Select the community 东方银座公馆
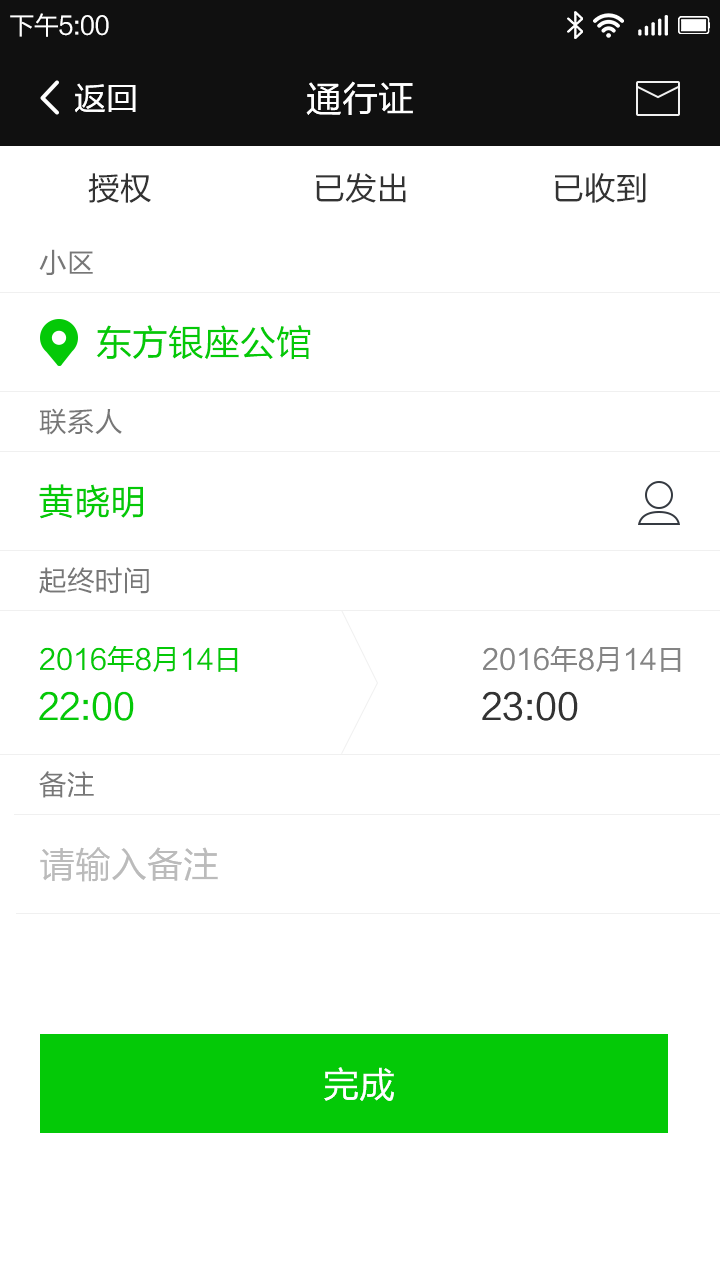Viewport: 720px width, 1280px height. click(204, 343)
